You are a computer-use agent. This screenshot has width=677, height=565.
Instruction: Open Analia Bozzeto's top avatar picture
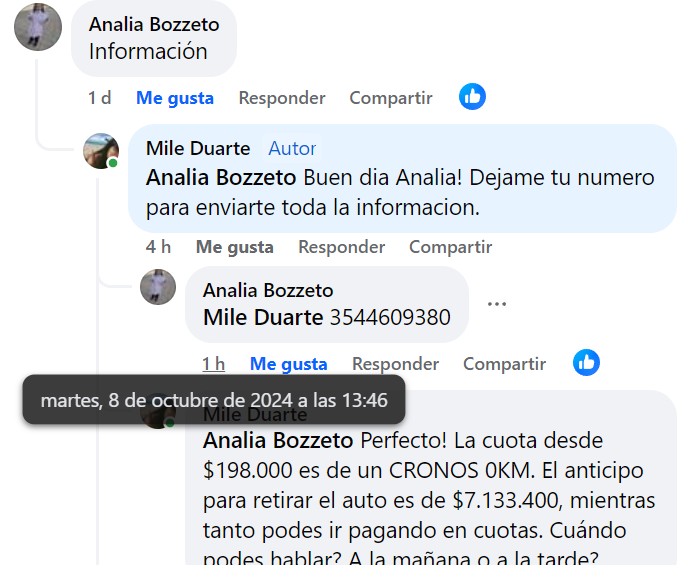38,26
